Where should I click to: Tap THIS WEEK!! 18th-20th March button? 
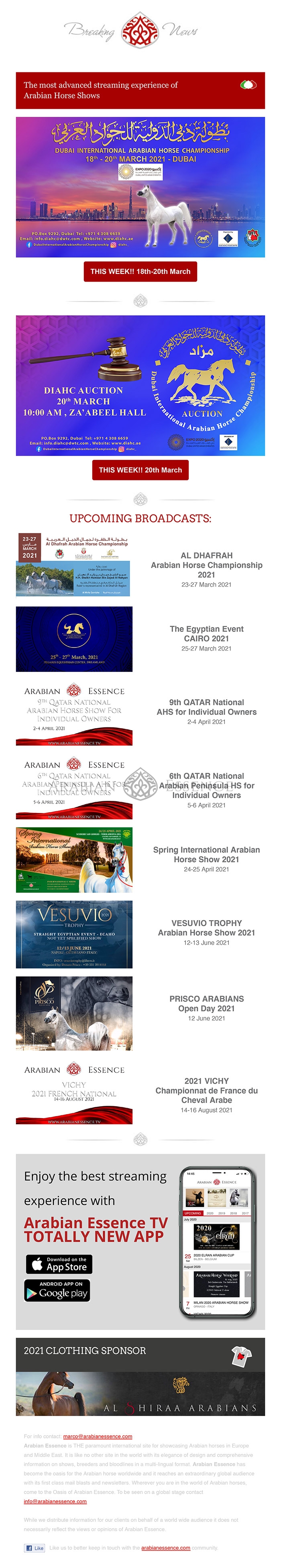(140, 272)
